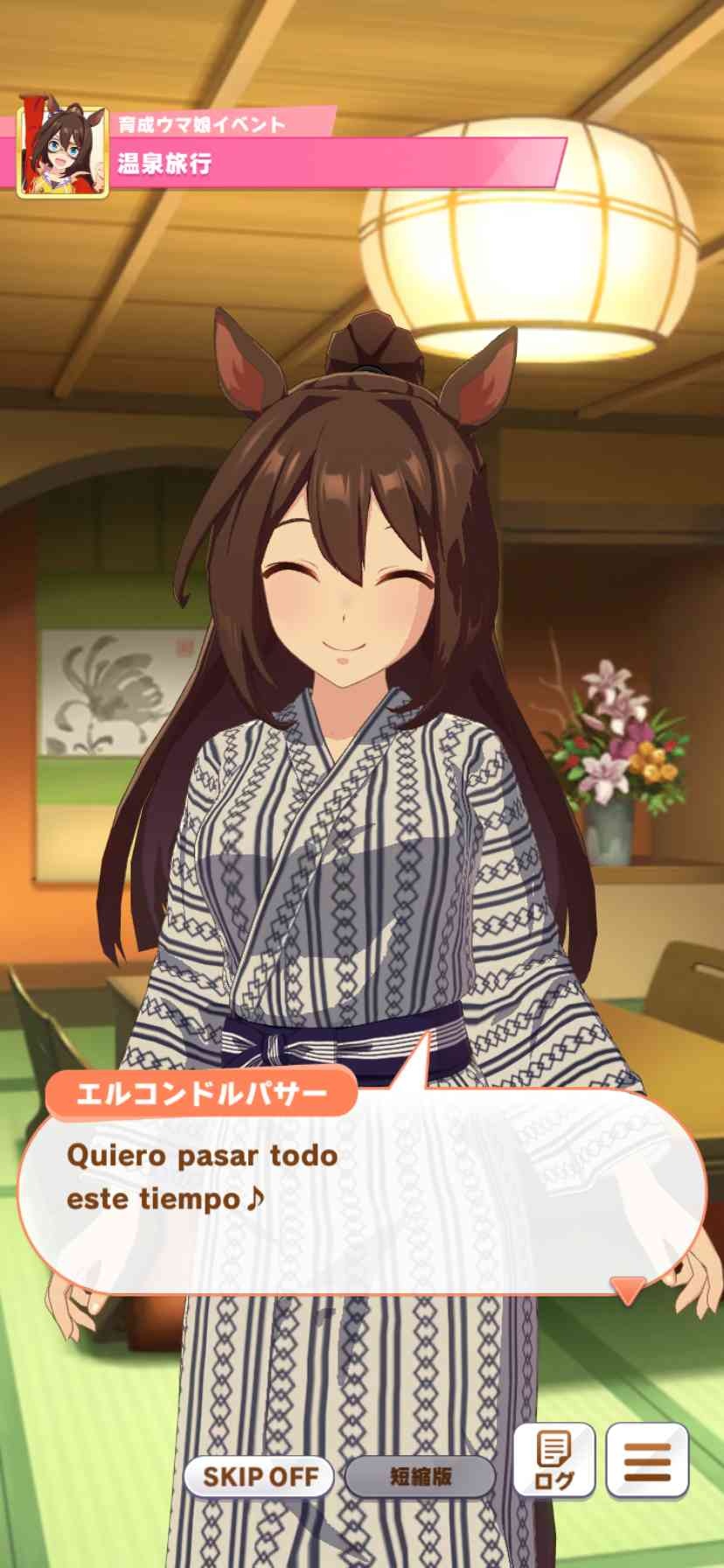Open the ログ dialogue log

coord(554,1461)
